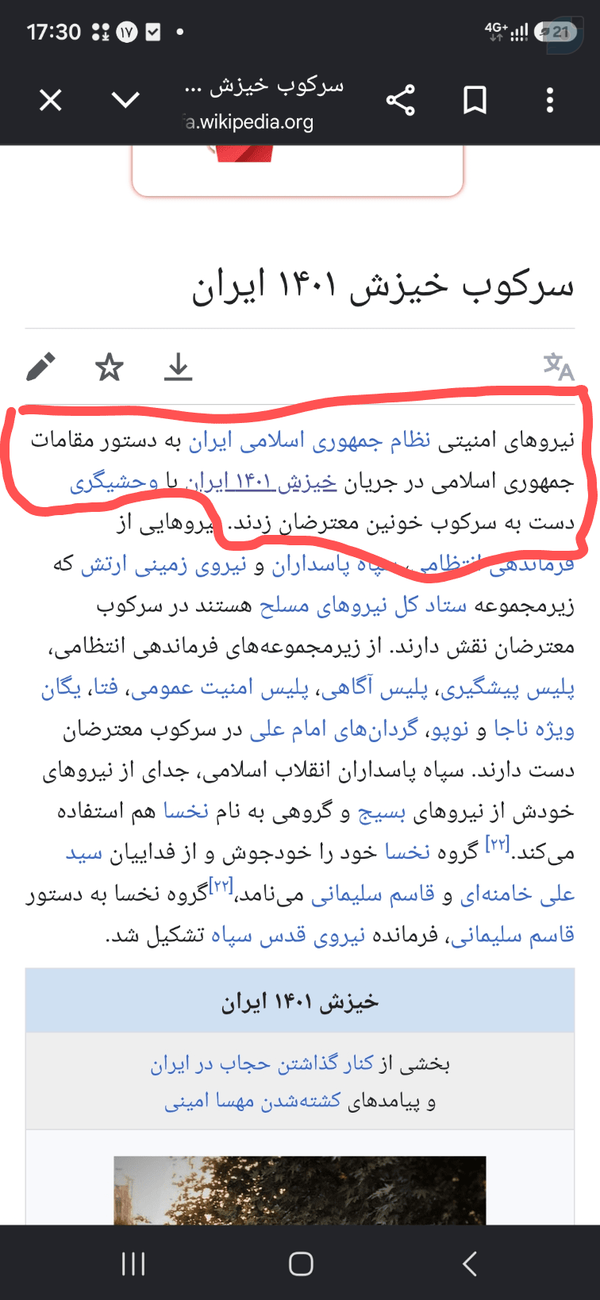Share this Wikipedia page

tap(400, 100)
